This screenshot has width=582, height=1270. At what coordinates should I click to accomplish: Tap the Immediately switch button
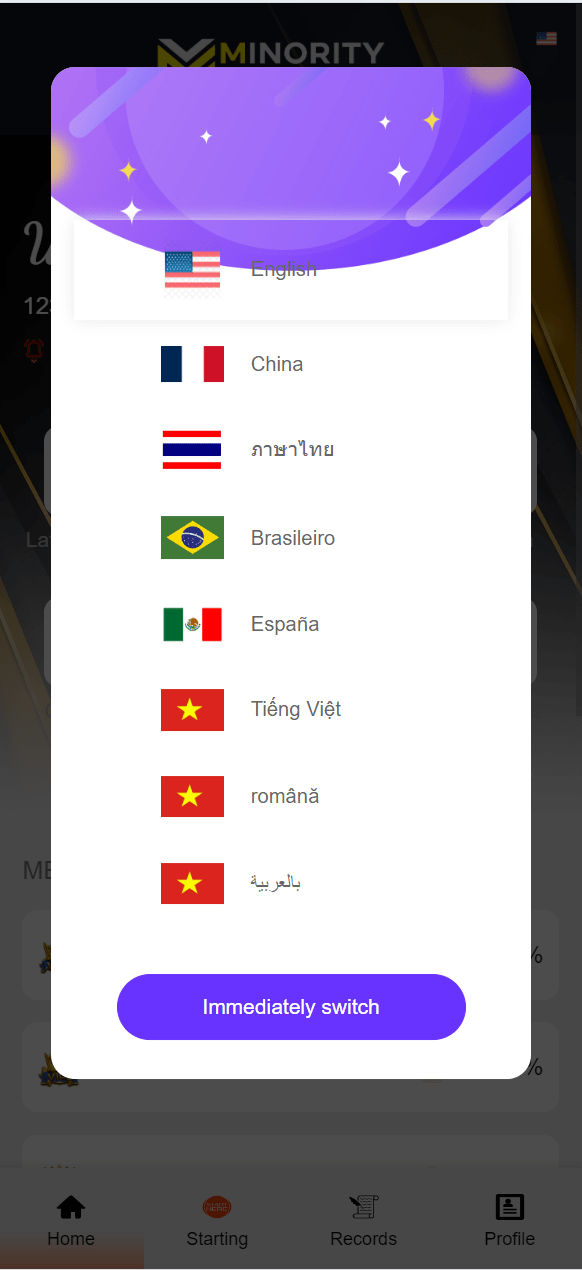coord(291,1007)
